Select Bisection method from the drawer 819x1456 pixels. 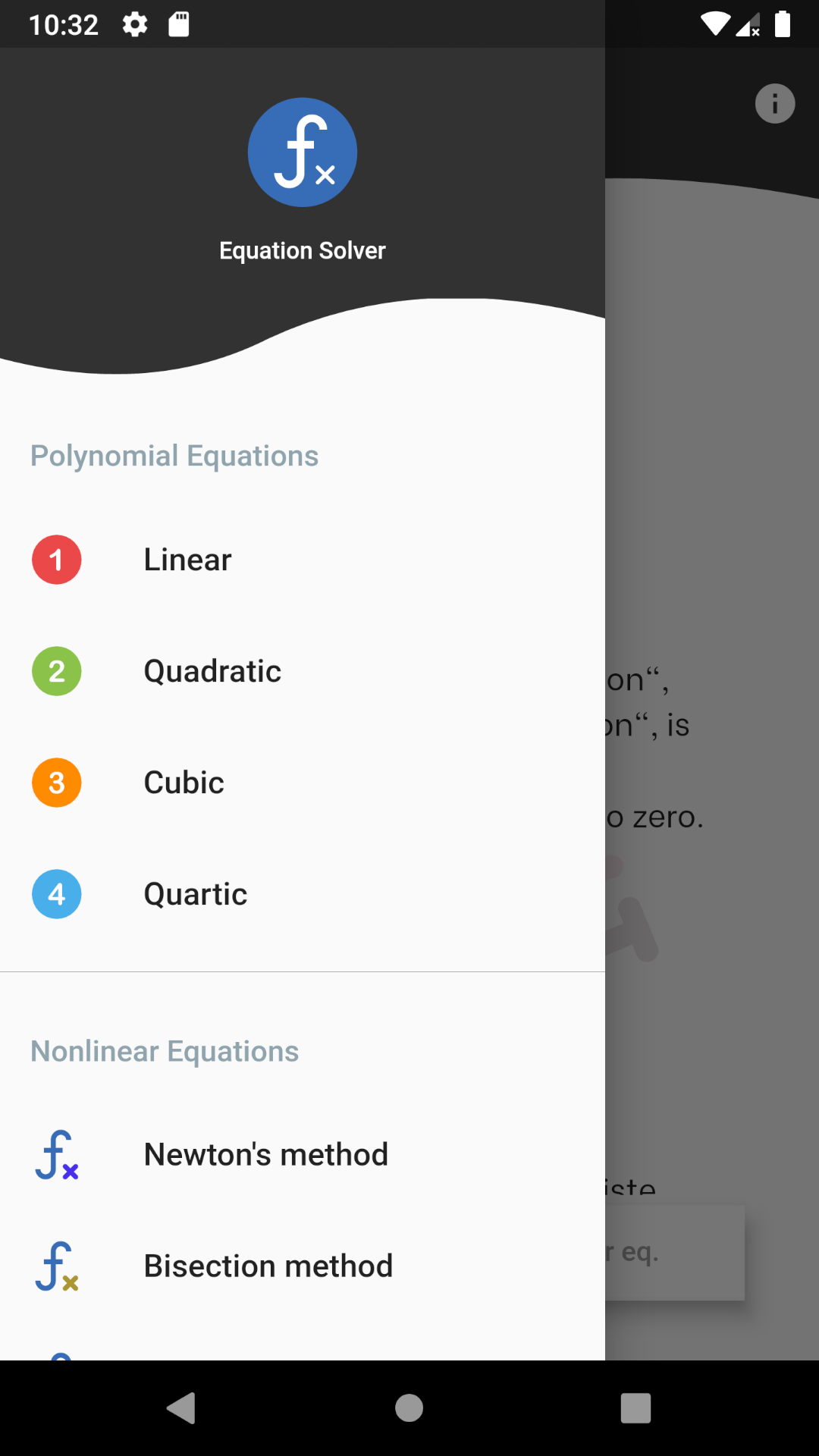tap(268, 1266)
